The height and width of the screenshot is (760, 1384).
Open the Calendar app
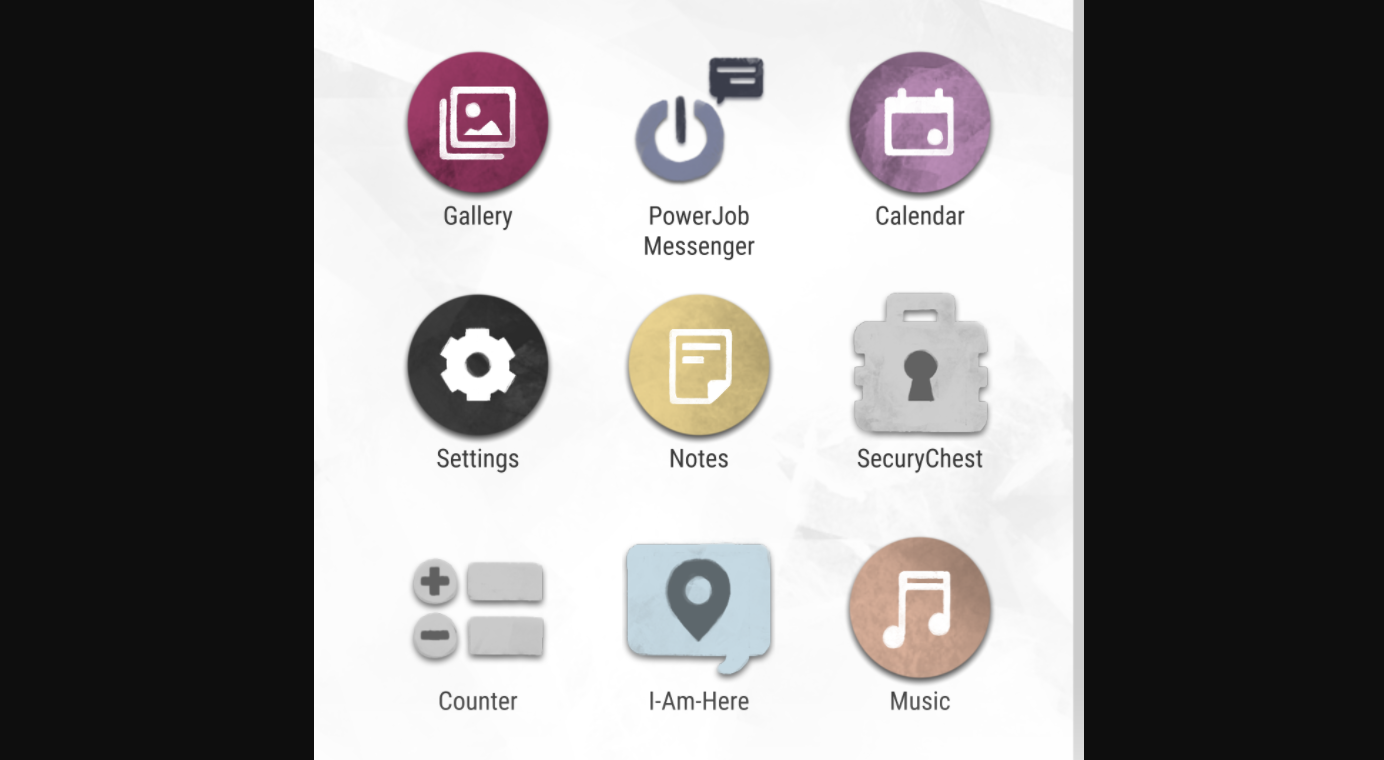(919, 122)
